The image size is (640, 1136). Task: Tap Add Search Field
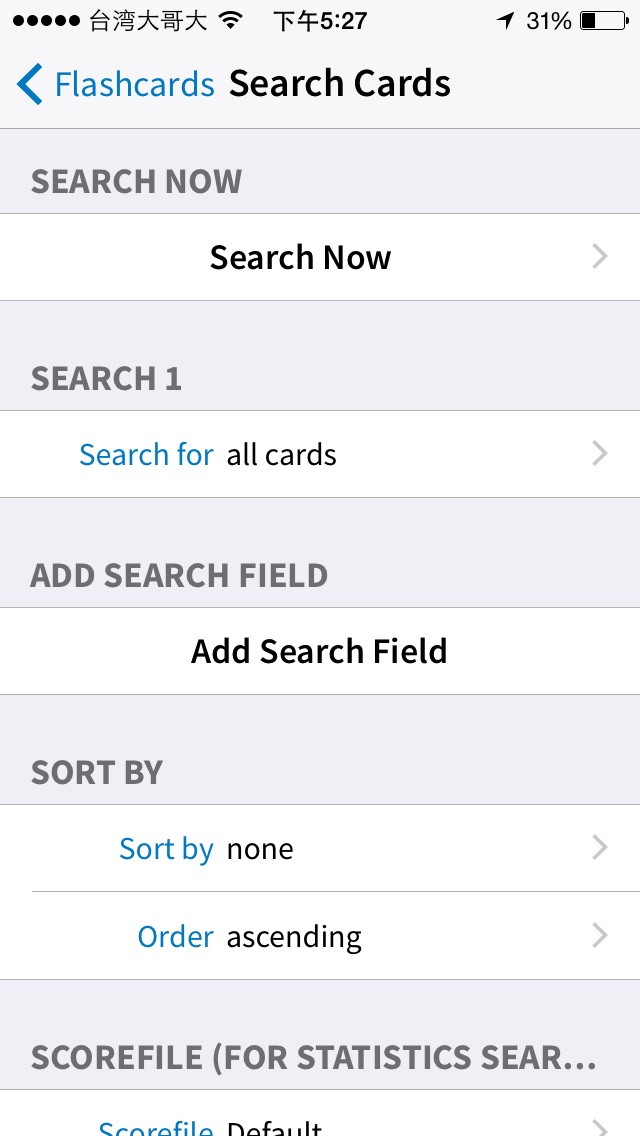click(320, 651)
